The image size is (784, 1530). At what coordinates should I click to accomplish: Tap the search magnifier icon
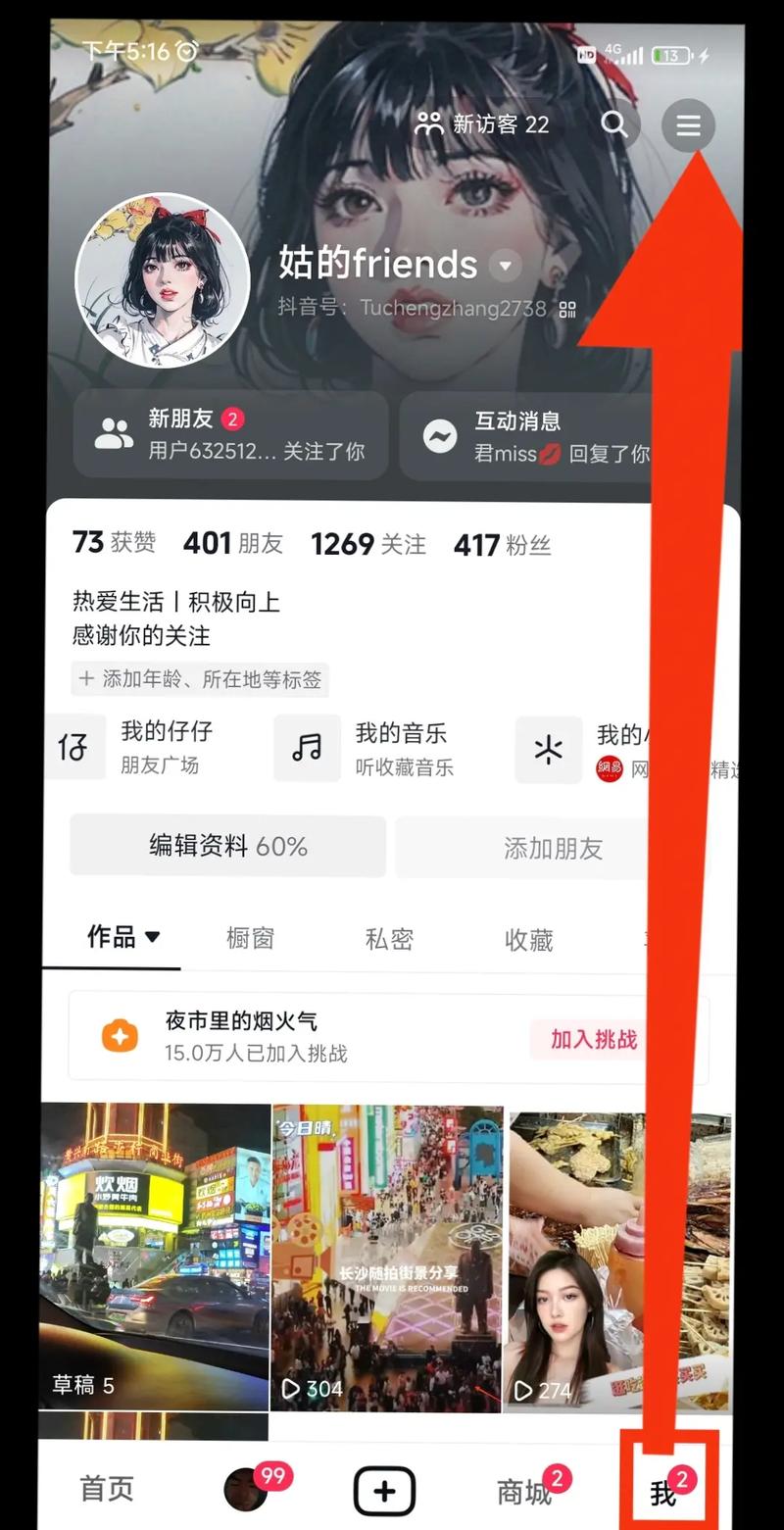pos(615,125)
